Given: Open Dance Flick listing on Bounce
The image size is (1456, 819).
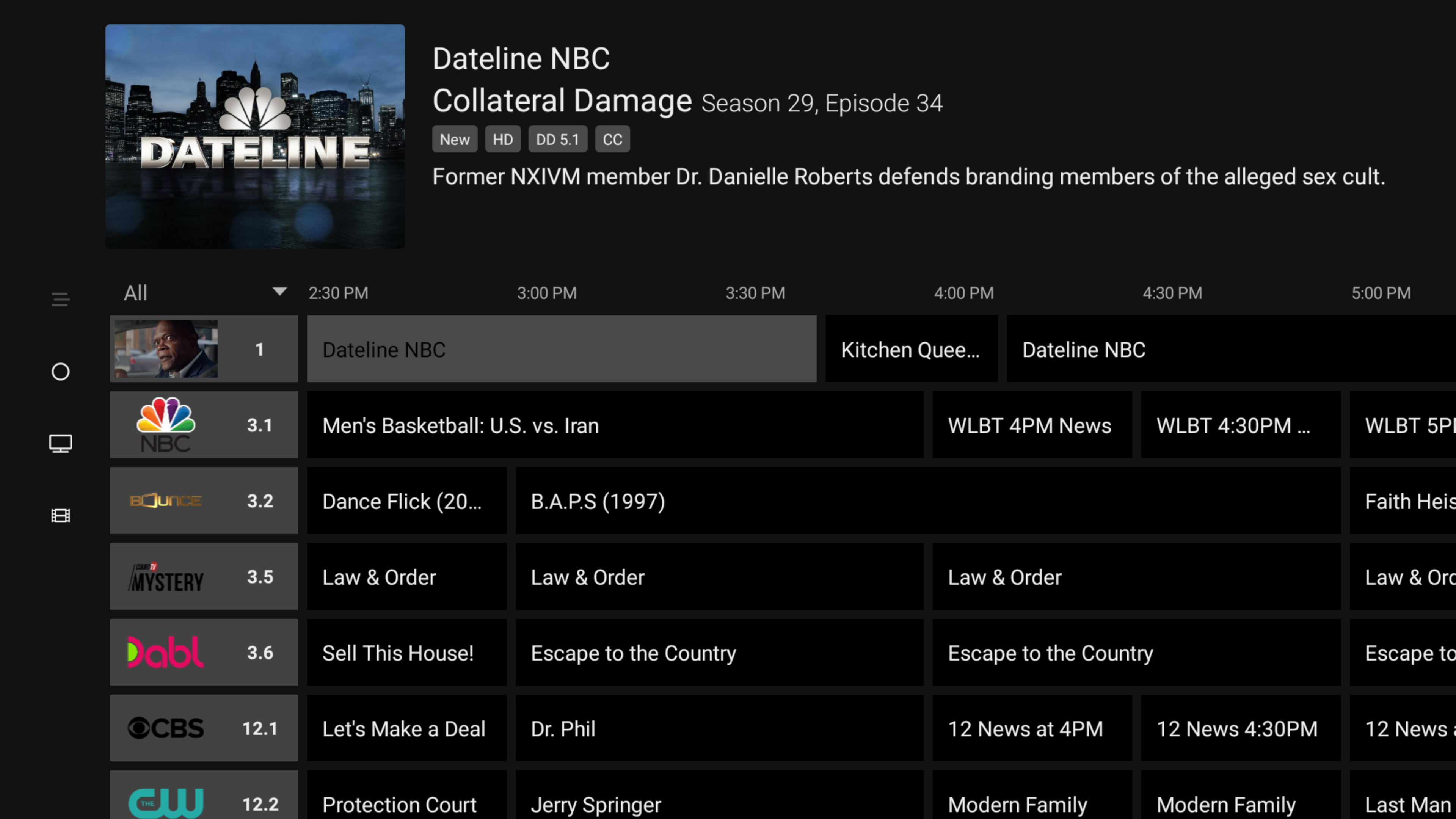Looking at the screenshot, I should click(406, 501).
